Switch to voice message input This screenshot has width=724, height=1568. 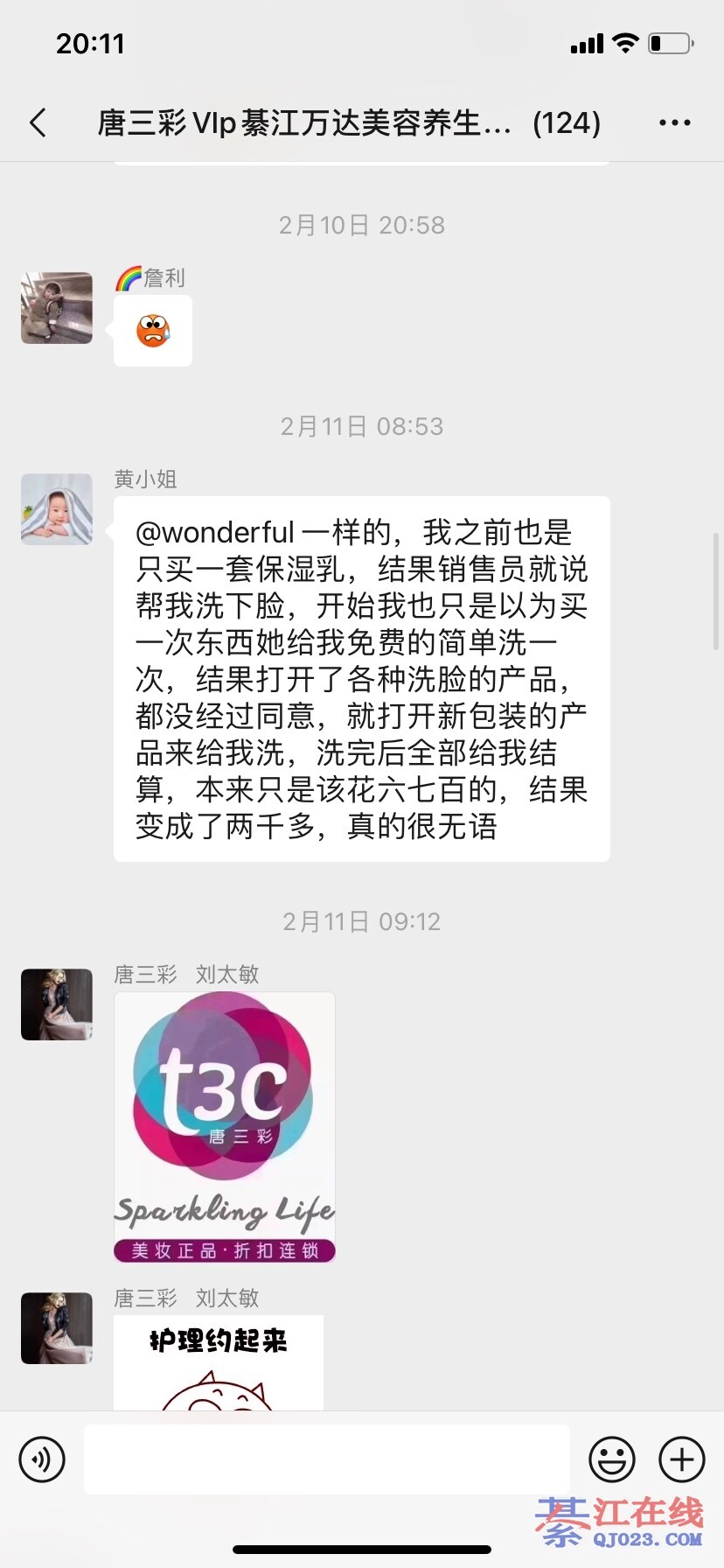(x=42, y=1459)
